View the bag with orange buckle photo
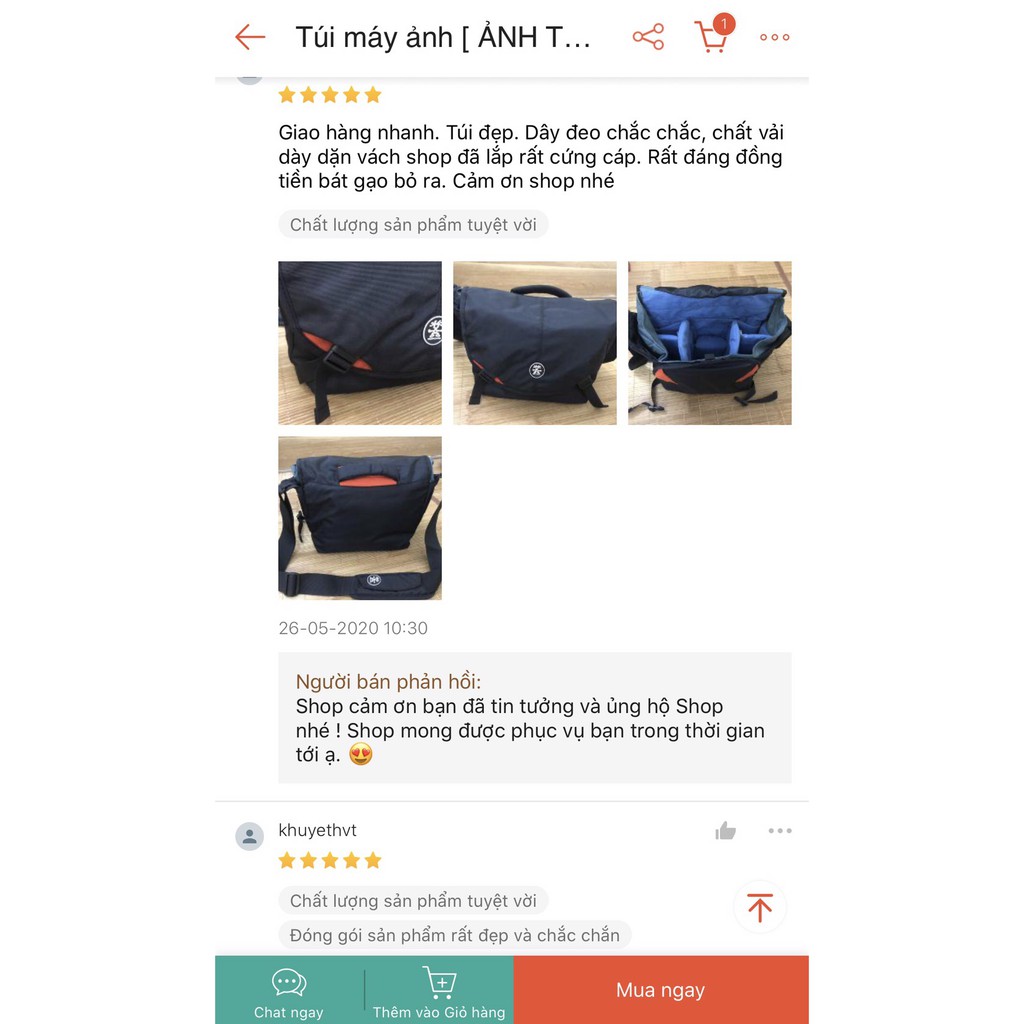This screenshot has width=1024, height=1024. [x=360, y=343]
